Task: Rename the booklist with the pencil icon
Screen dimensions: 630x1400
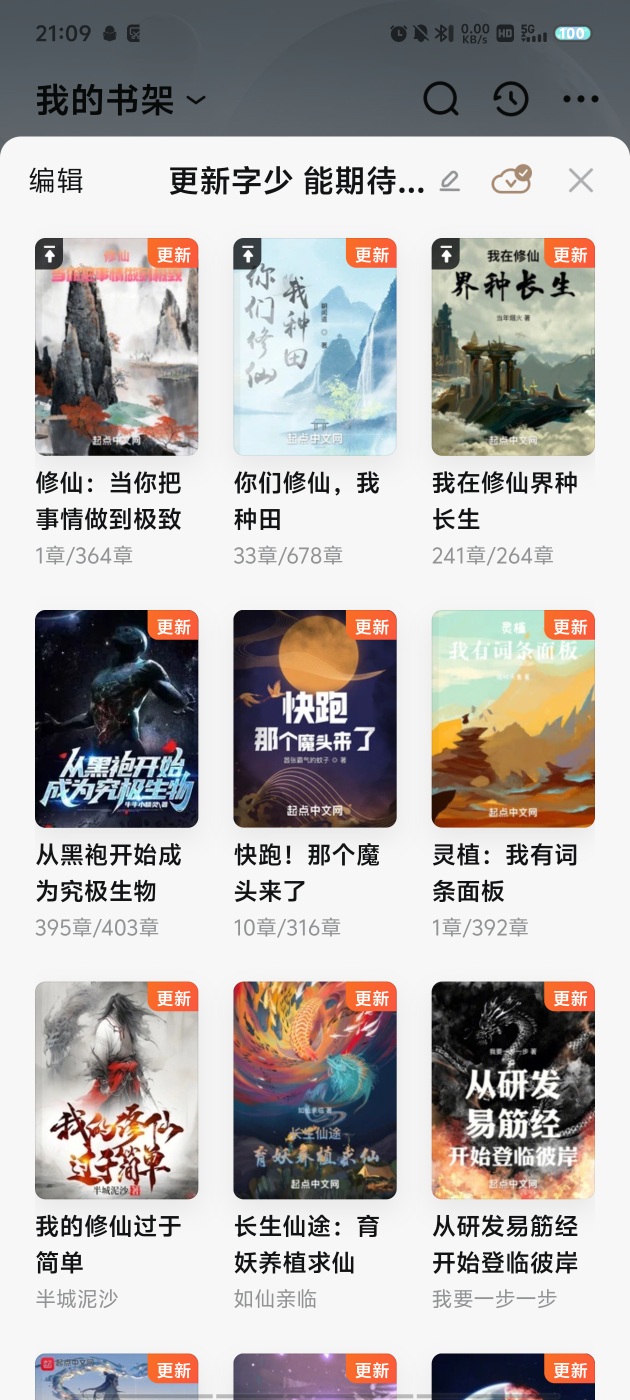Action: point(450,181)
